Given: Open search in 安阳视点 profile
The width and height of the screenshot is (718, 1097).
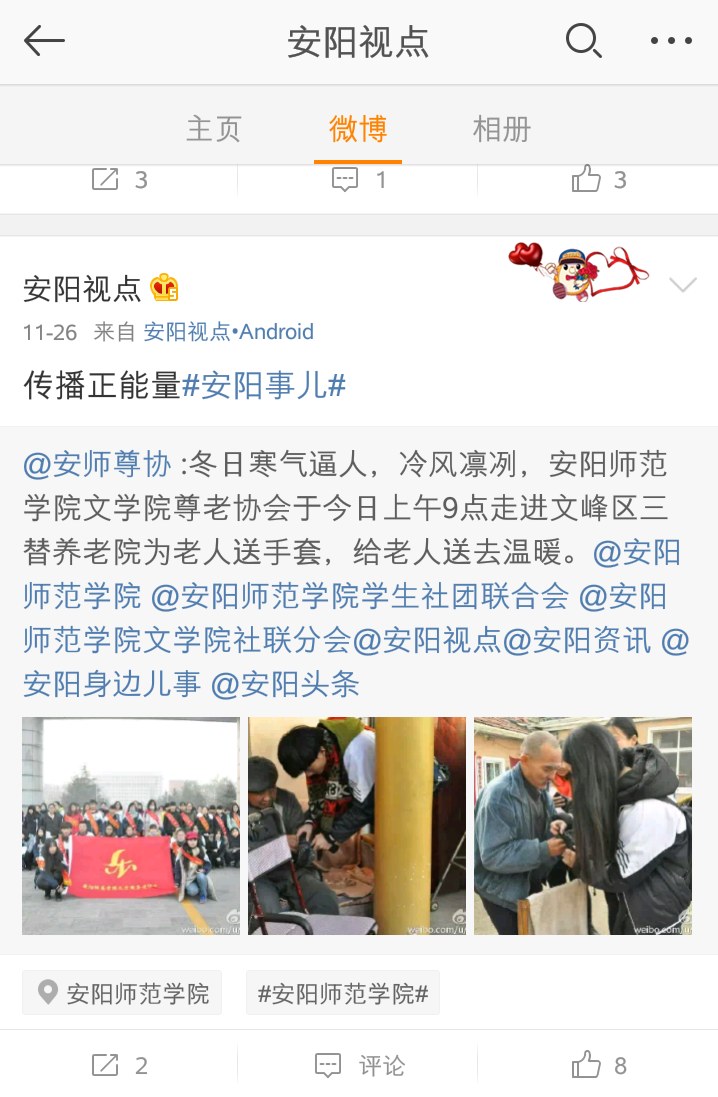Looking at the screenshot, I should click(583, 41).
